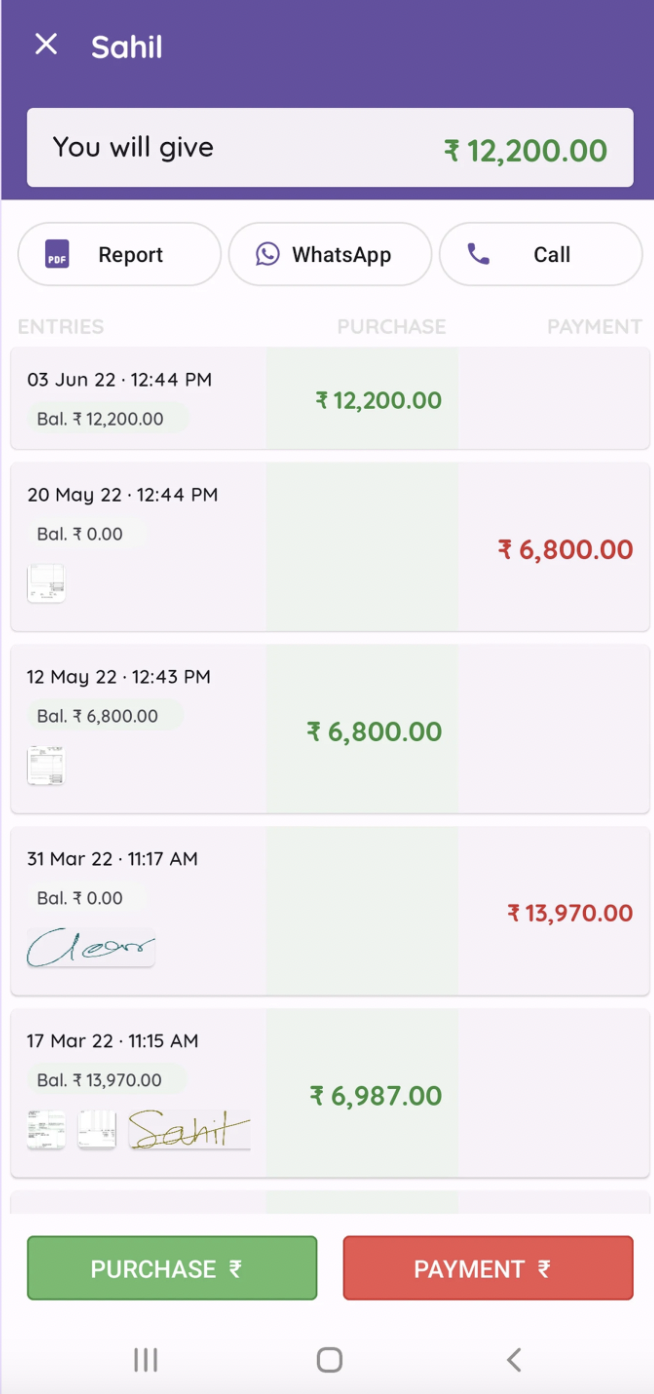Add a new Payment entry
The width and height of the screenshot is (654, 1394).
pos(488,1268)
